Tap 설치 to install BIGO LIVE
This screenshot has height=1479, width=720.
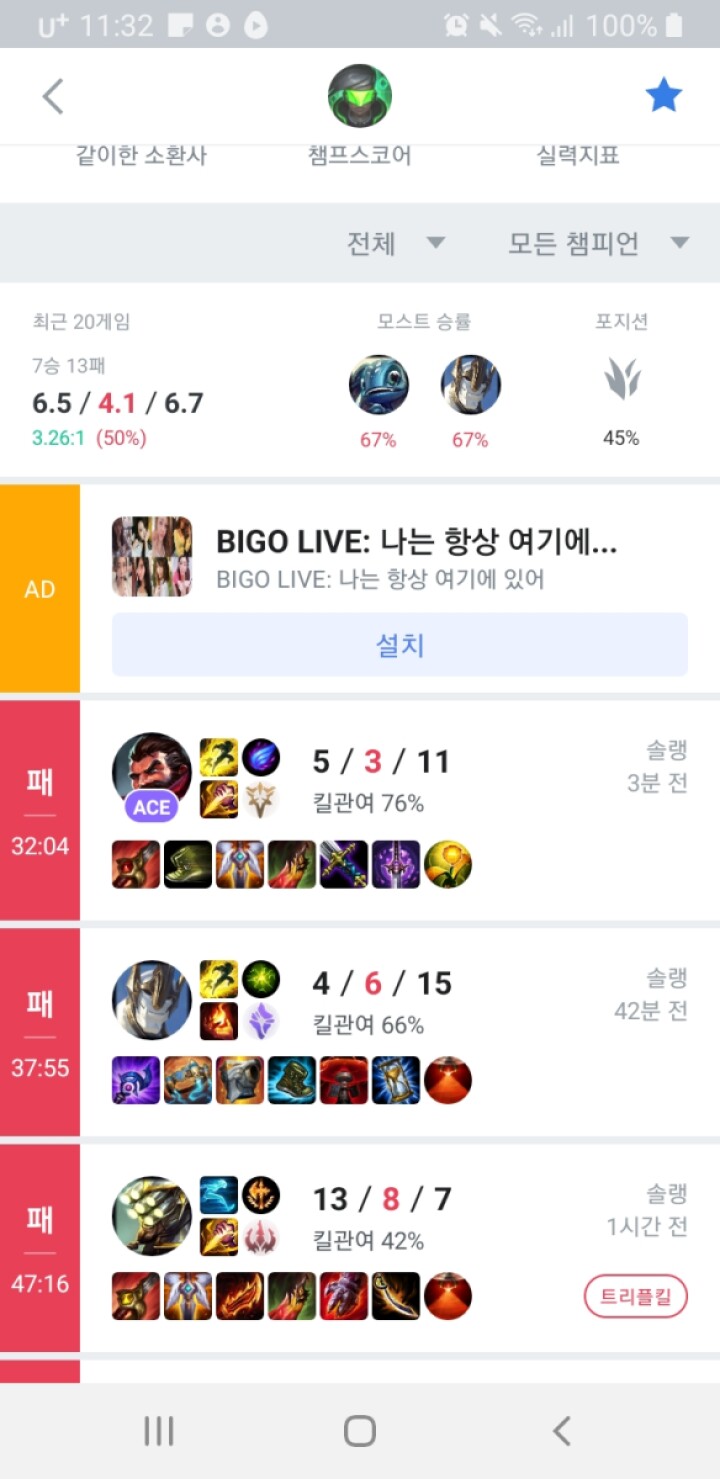(x=400, y=645)
